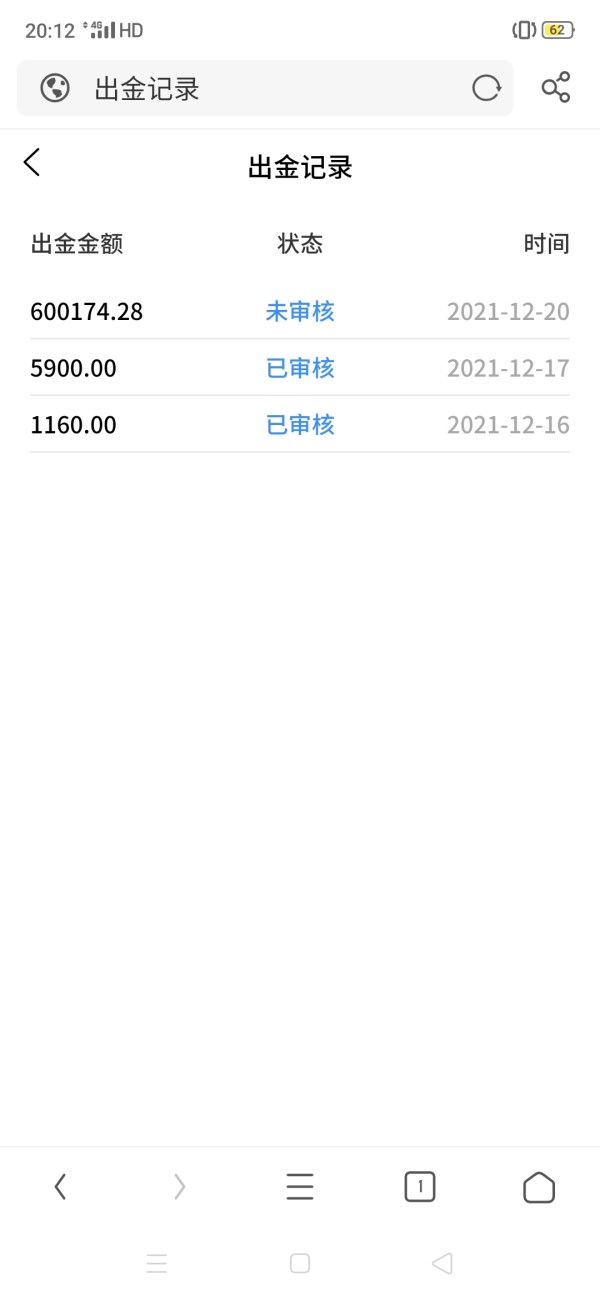Viewport: 600px width, 1300px height.
Task: Go to the browser home page
Action: (539, 1187)
